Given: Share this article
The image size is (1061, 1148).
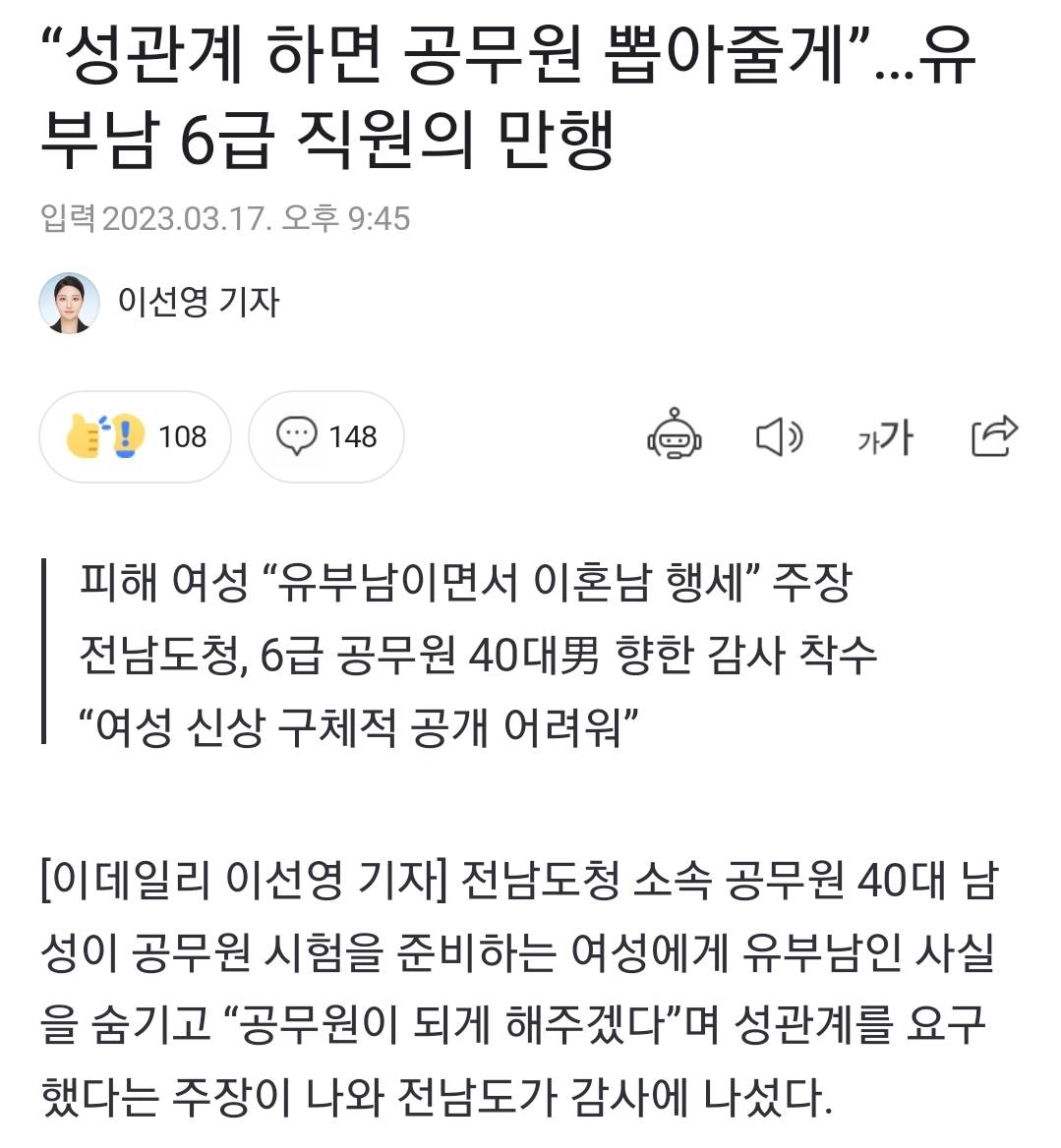Looking at the screenshot, I should (993, 435).
